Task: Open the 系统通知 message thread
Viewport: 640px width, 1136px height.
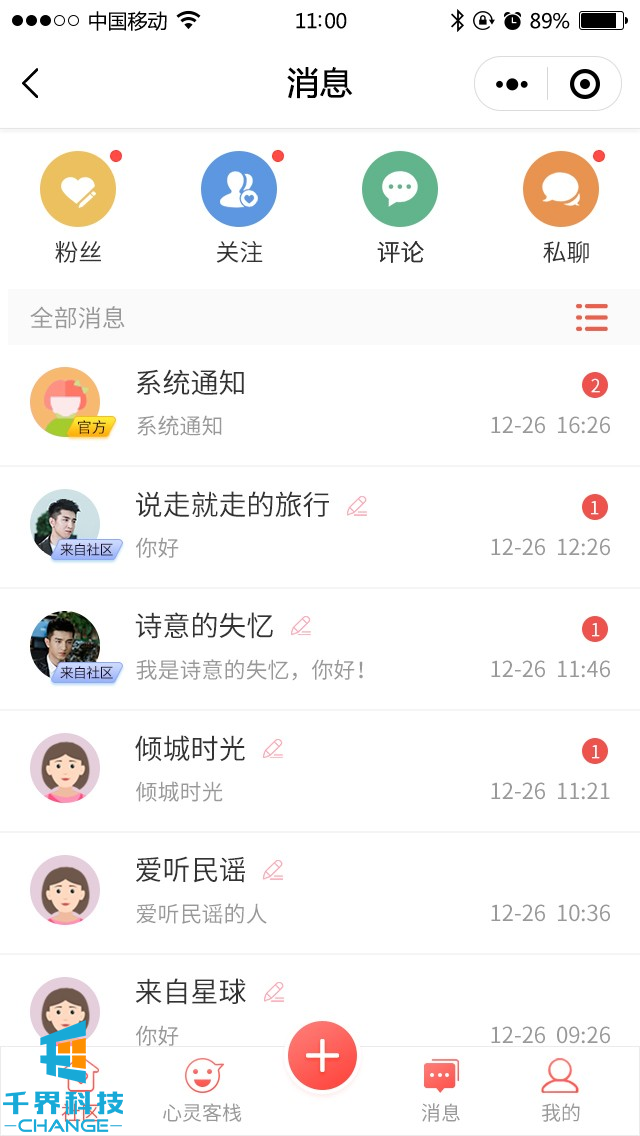Action: [x=320, y=404]
